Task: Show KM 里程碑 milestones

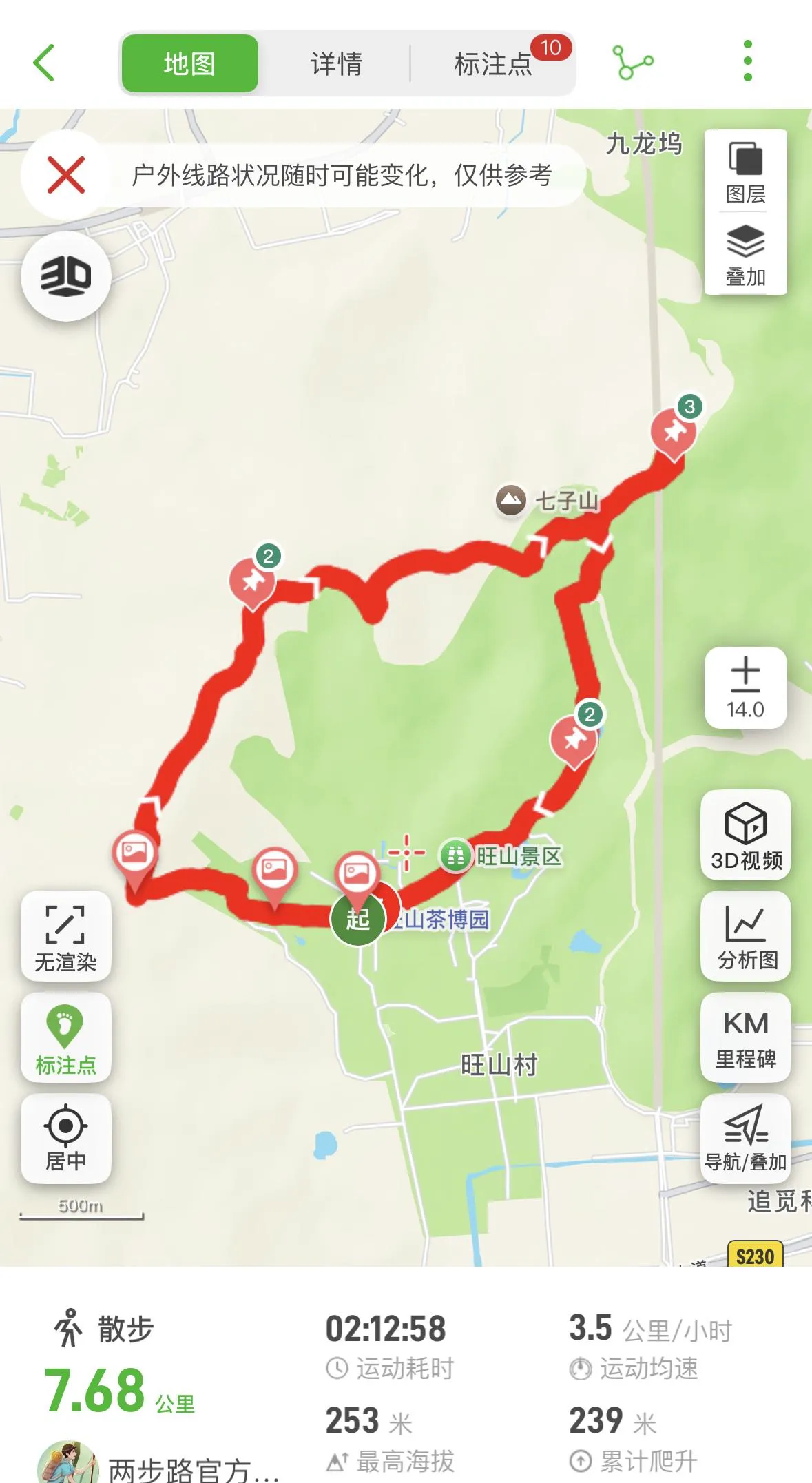Action: tap(746, 1037)
